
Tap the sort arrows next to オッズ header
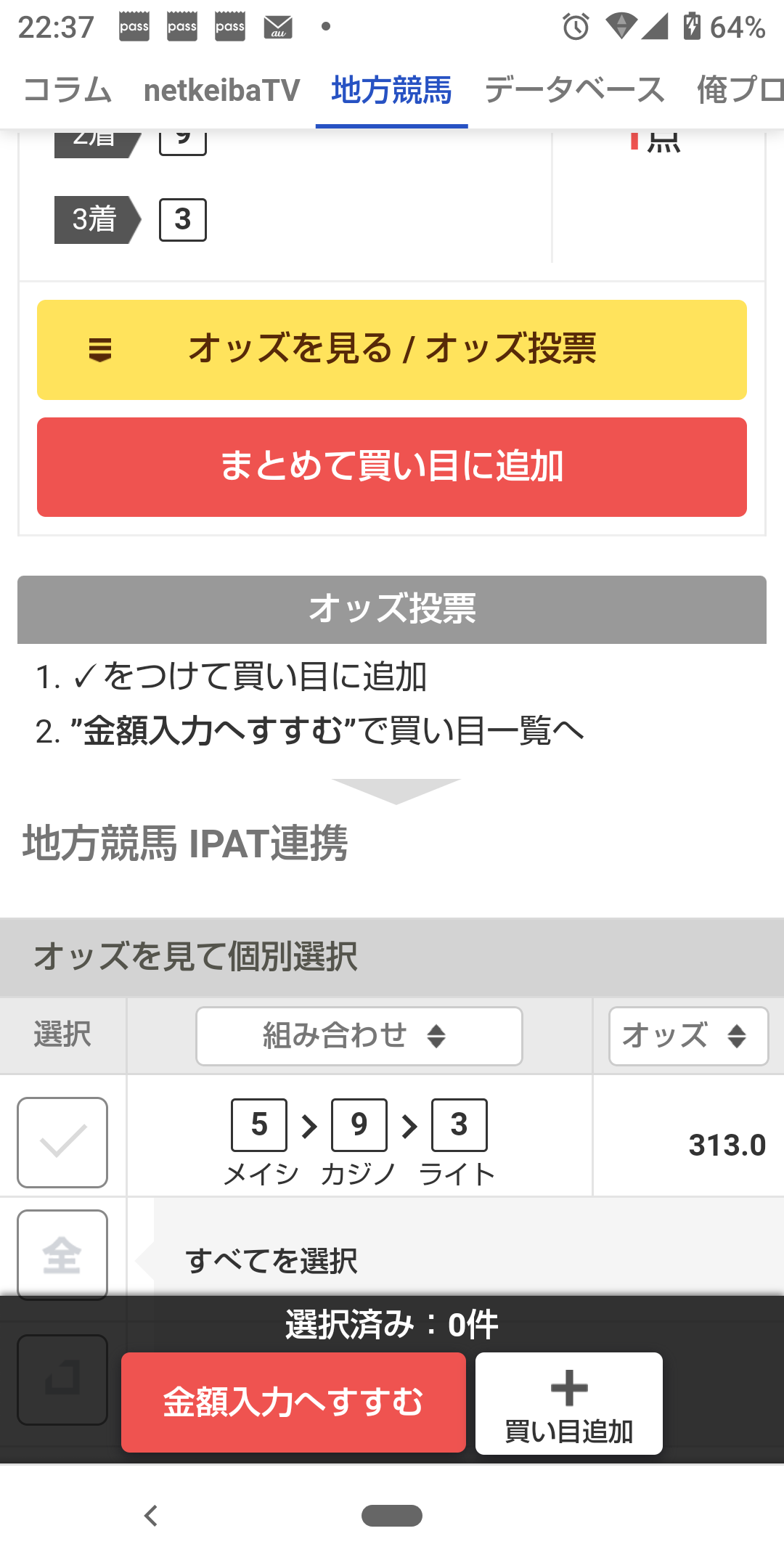coord(737,1037)
